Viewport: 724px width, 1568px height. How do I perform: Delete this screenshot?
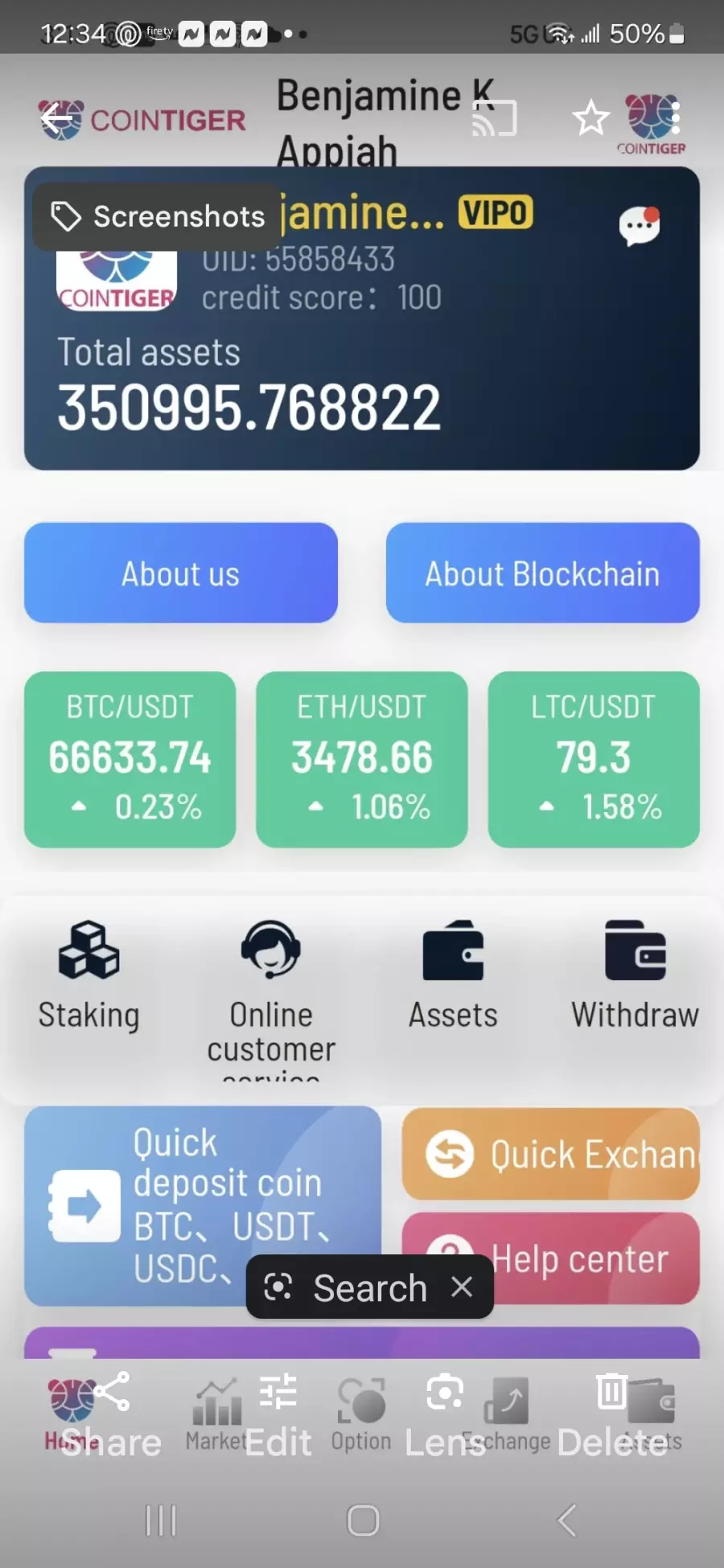point(612,1415)
